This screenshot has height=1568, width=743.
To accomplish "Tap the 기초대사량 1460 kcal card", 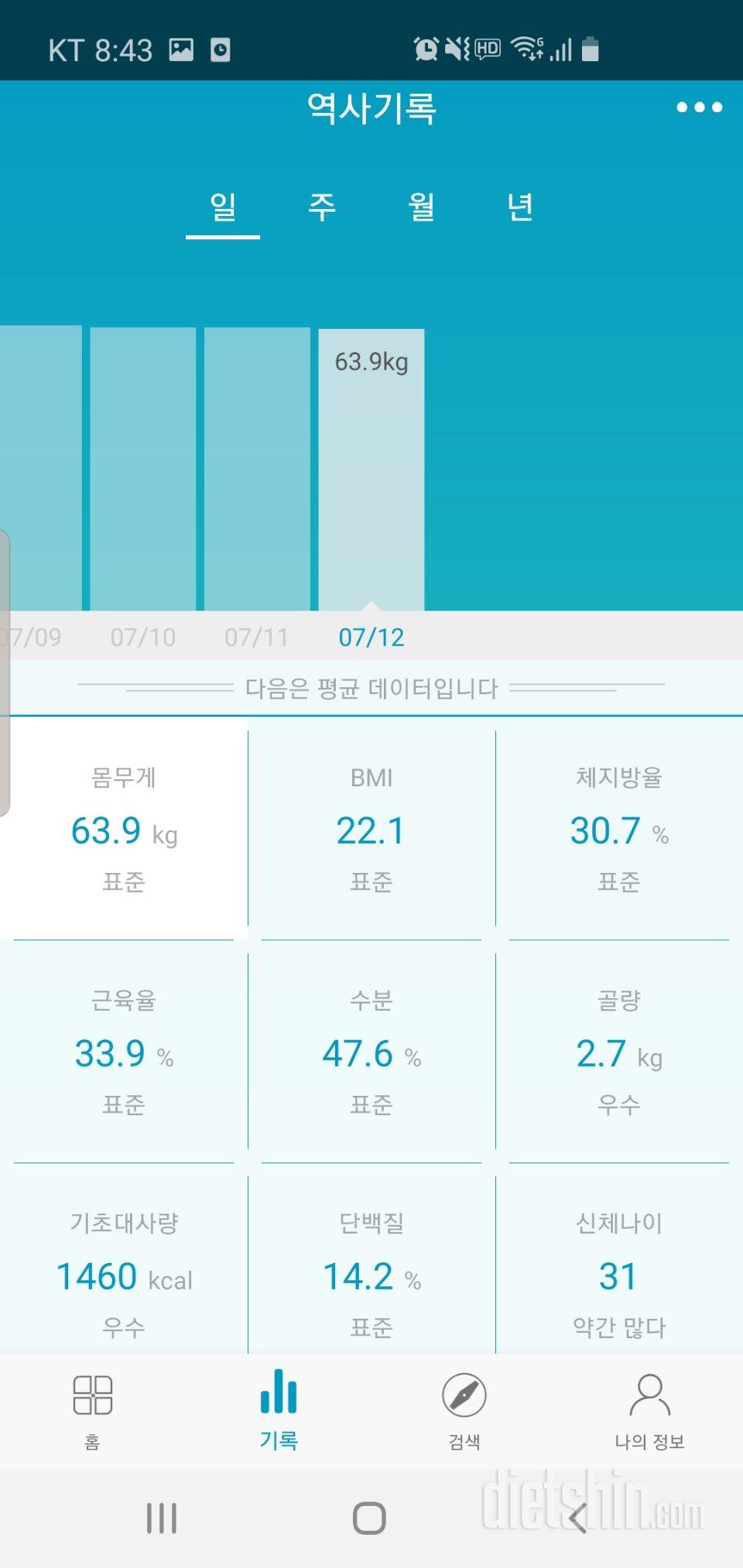I will [x=124, y=1273].
